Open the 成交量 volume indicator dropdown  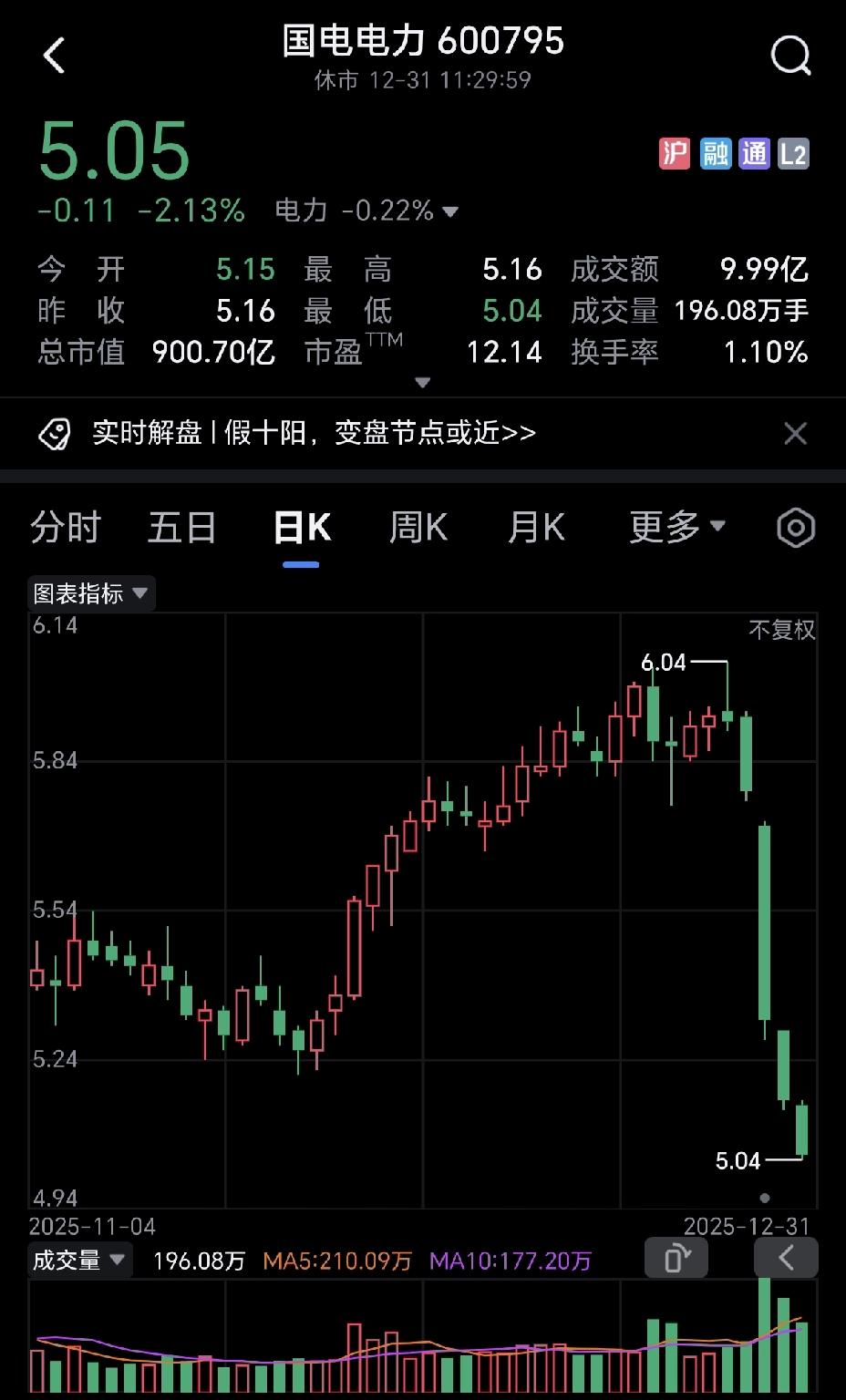[x=78, y=1260]
